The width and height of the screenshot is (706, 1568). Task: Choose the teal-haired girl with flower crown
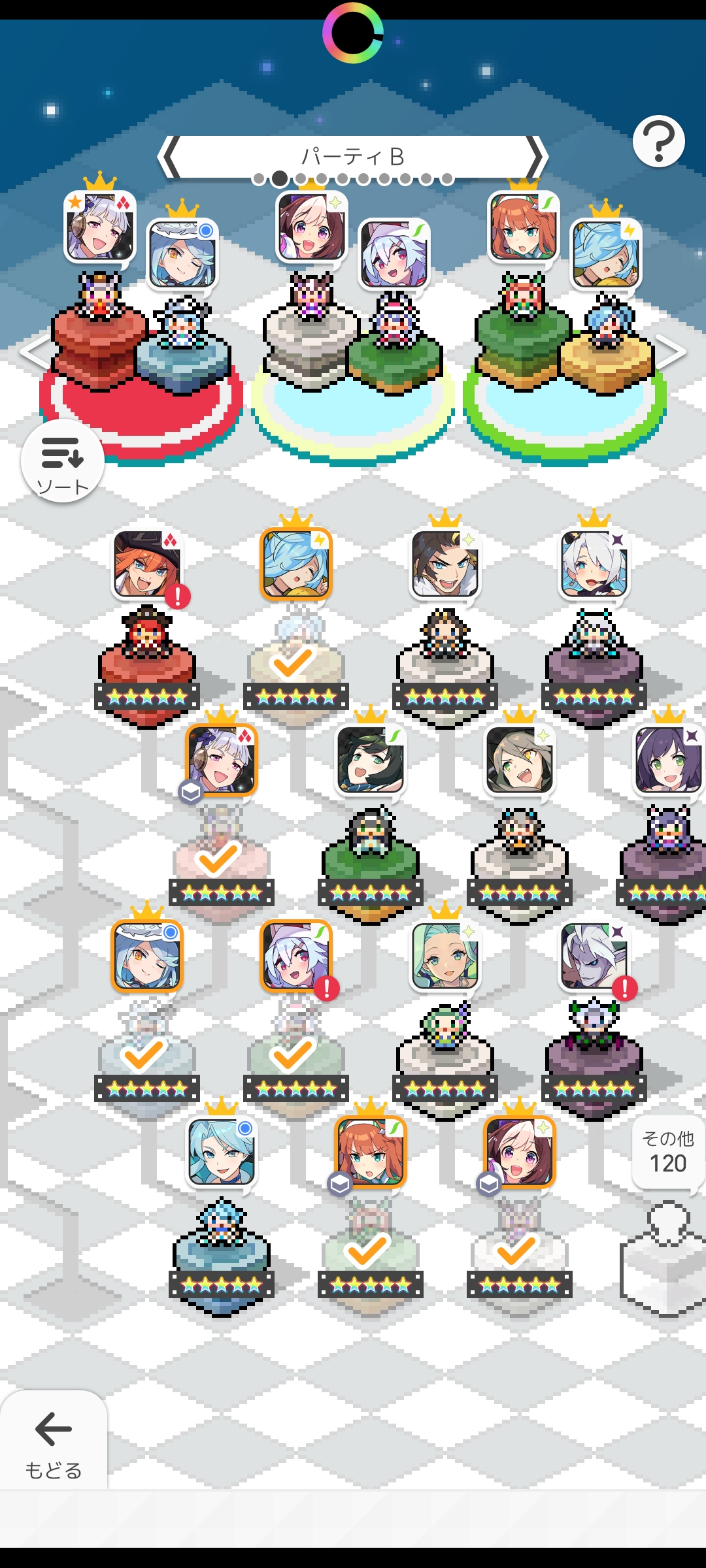pyautogui.click(x=445, y=956)
